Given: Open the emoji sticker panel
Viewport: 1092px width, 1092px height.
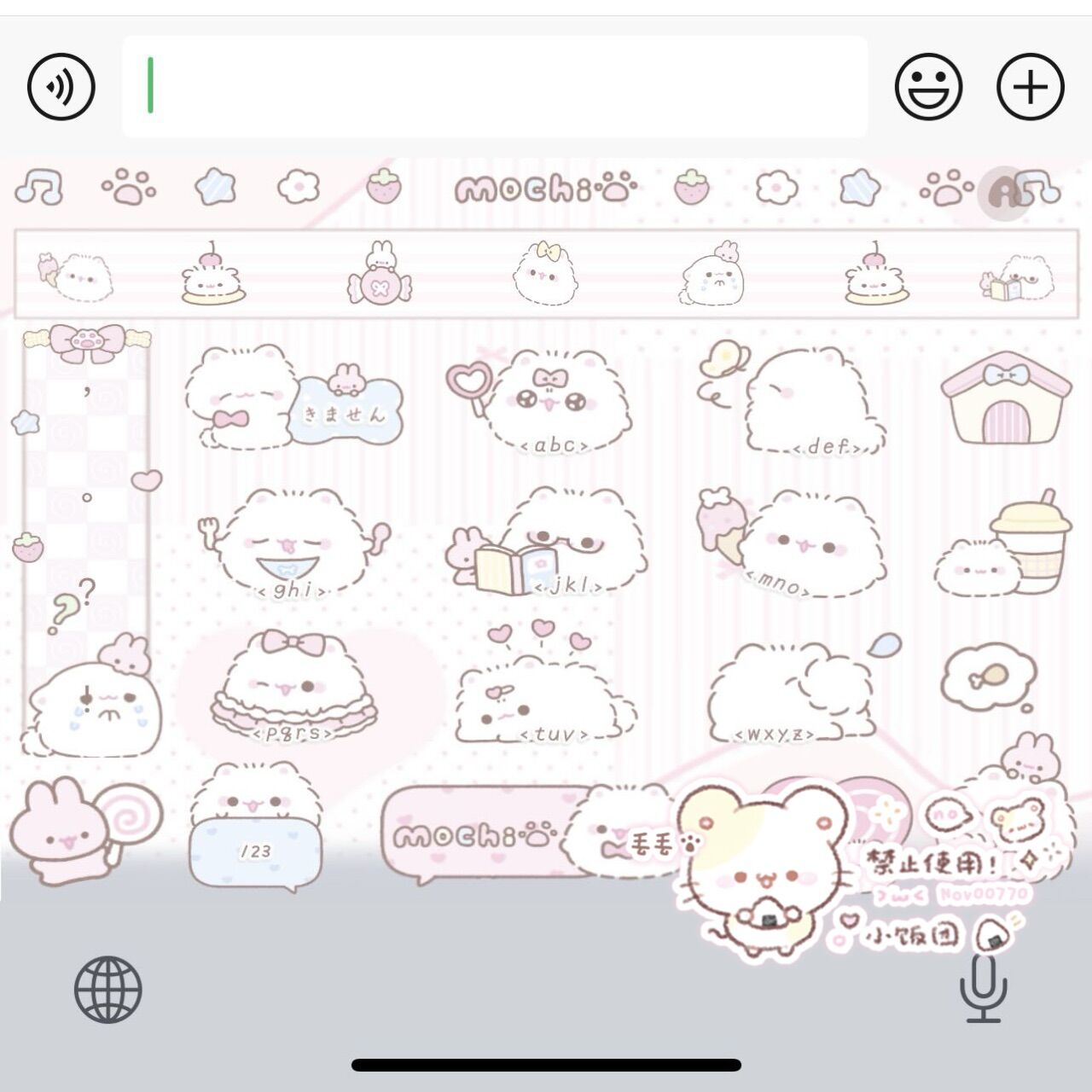Looking at the screenshot, I should [928, 86].
